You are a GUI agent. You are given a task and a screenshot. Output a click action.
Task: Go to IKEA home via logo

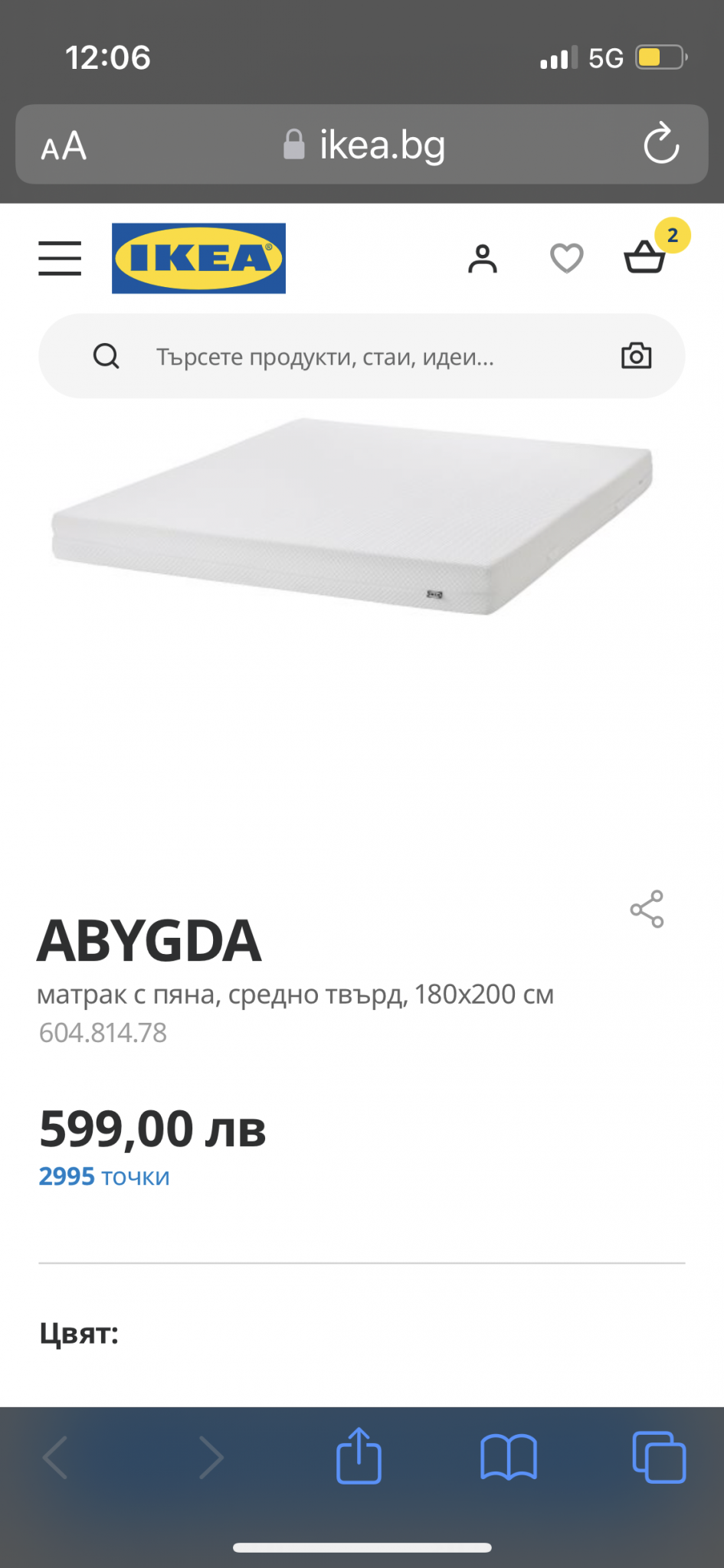coord(198,258)
